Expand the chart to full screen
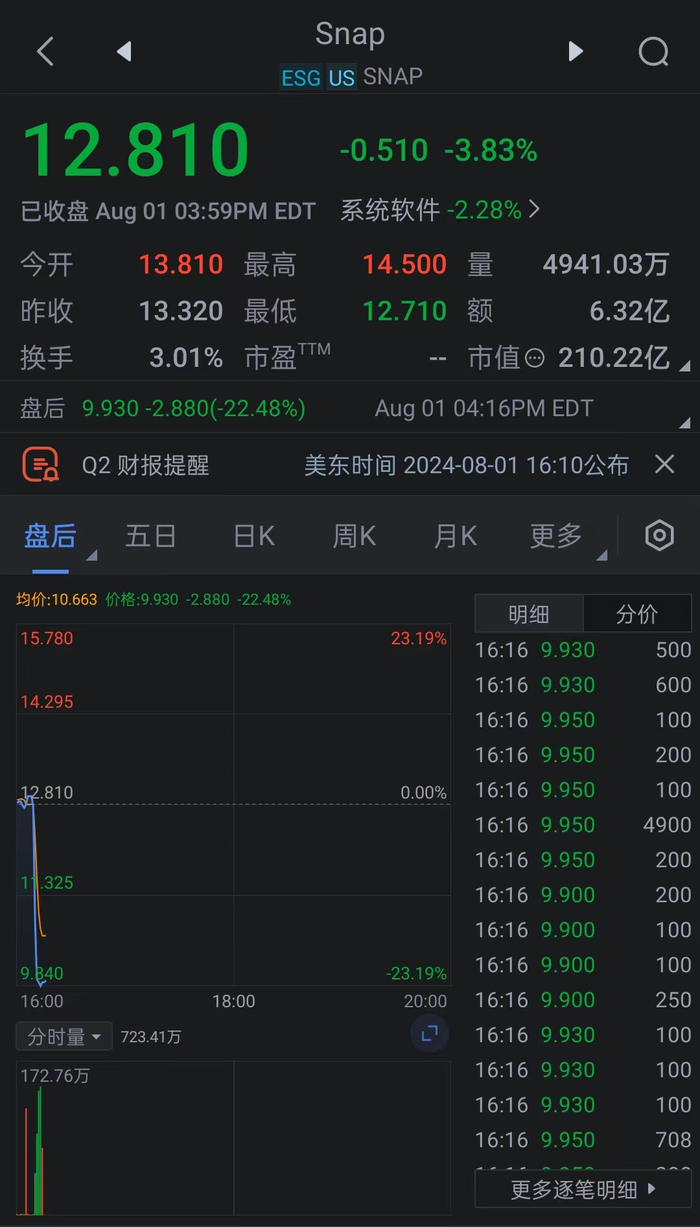The width and height of the screenshot is (700, 1227). tap(430, 1034)
